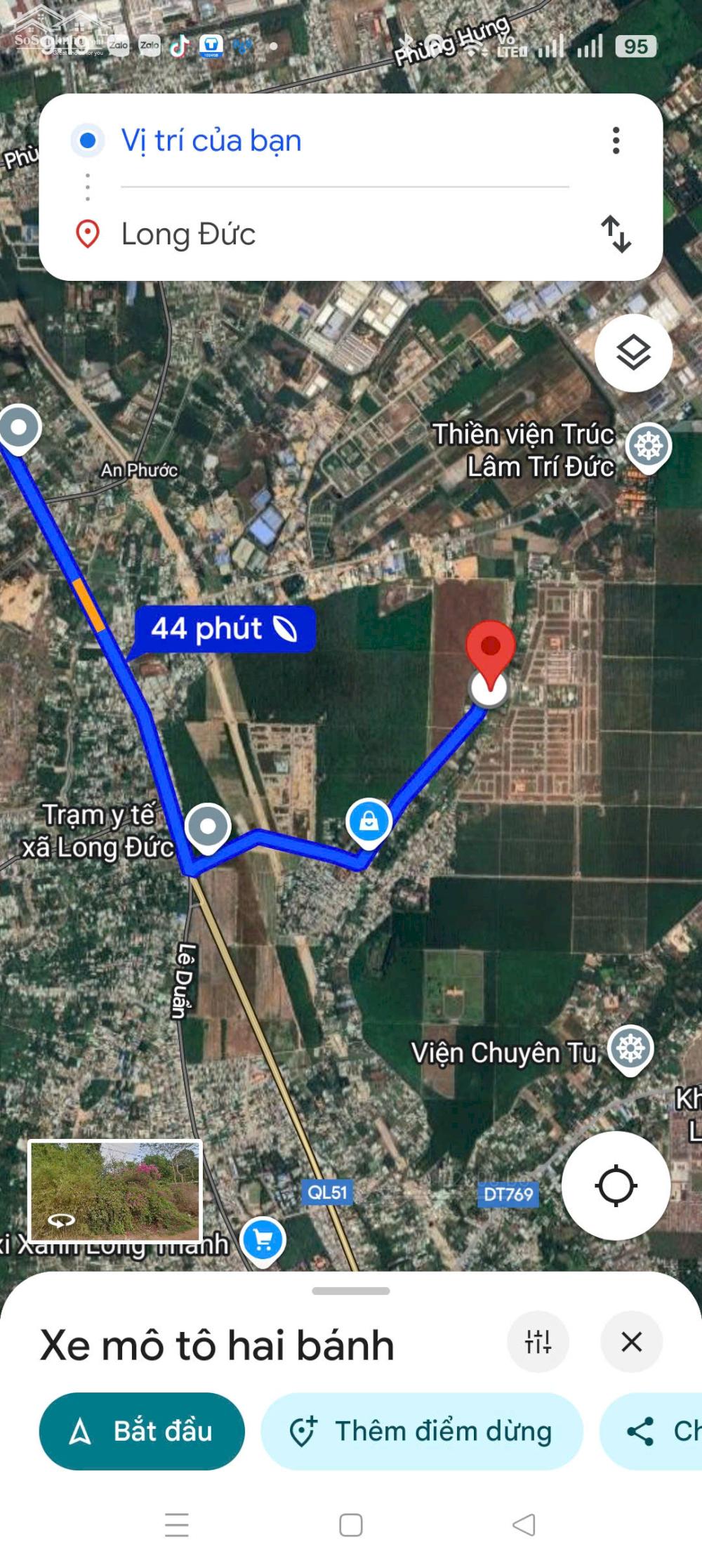This screenshot has width=702, height=1568.
Task: Swap starting point and destination
Action: pyautogui.click(x=616, y=234)
